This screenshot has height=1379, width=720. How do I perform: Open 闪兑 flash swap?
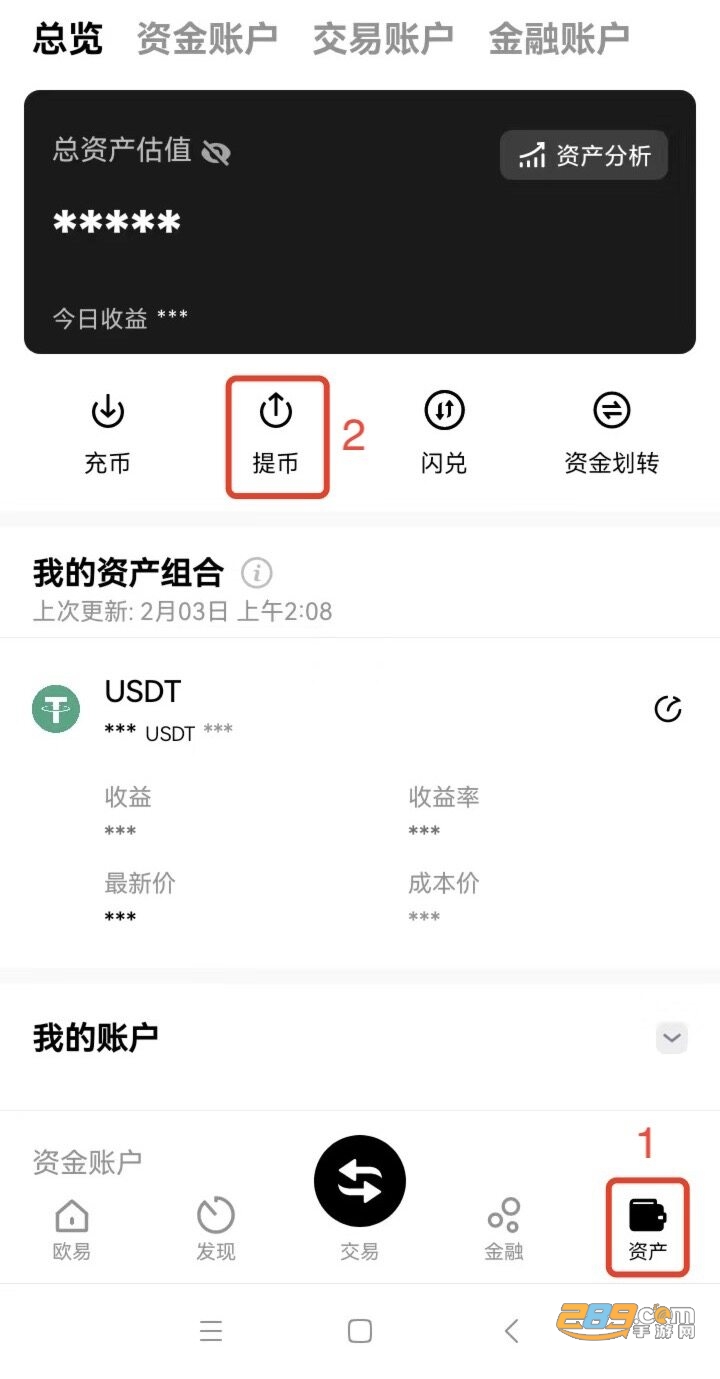[x=444, y=434]
